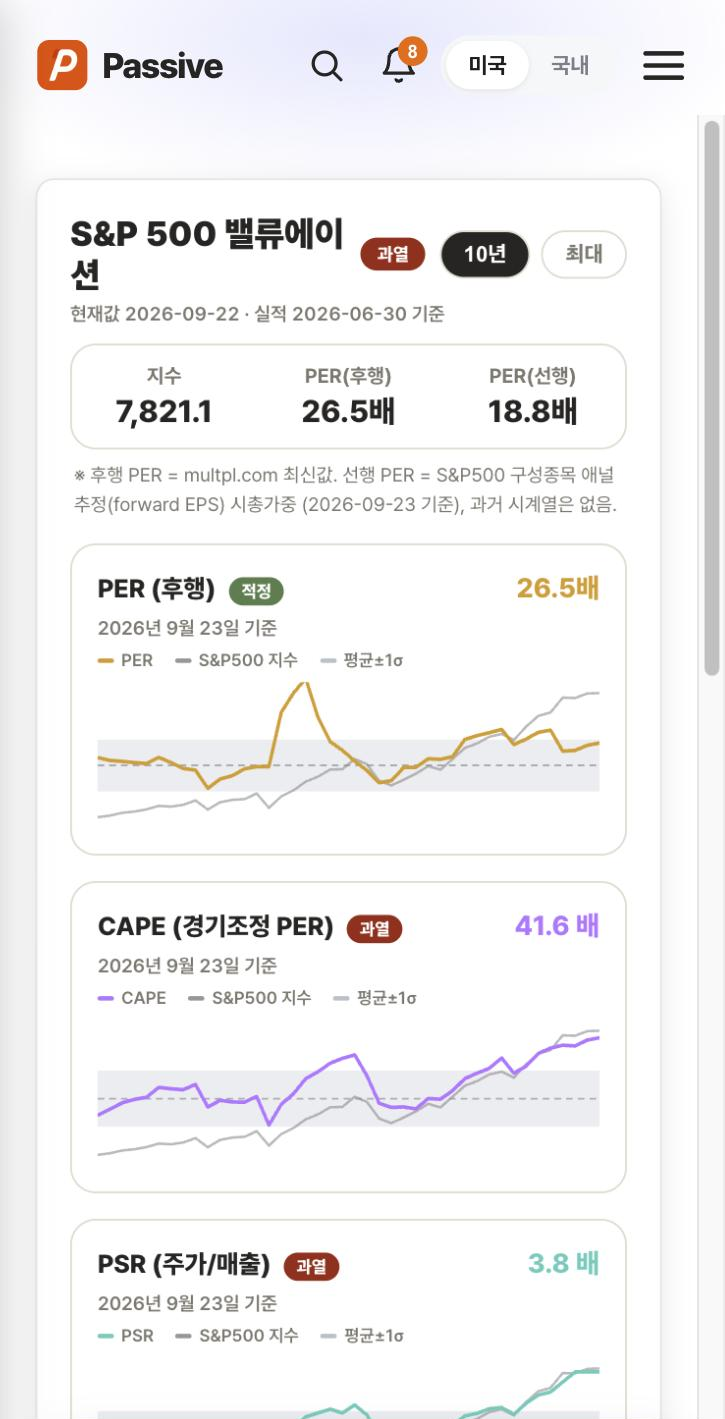The height and width of the screenshot is (1419, 725).
Task: Switch to the 국내 market segment
Action: tap(570, 66)
